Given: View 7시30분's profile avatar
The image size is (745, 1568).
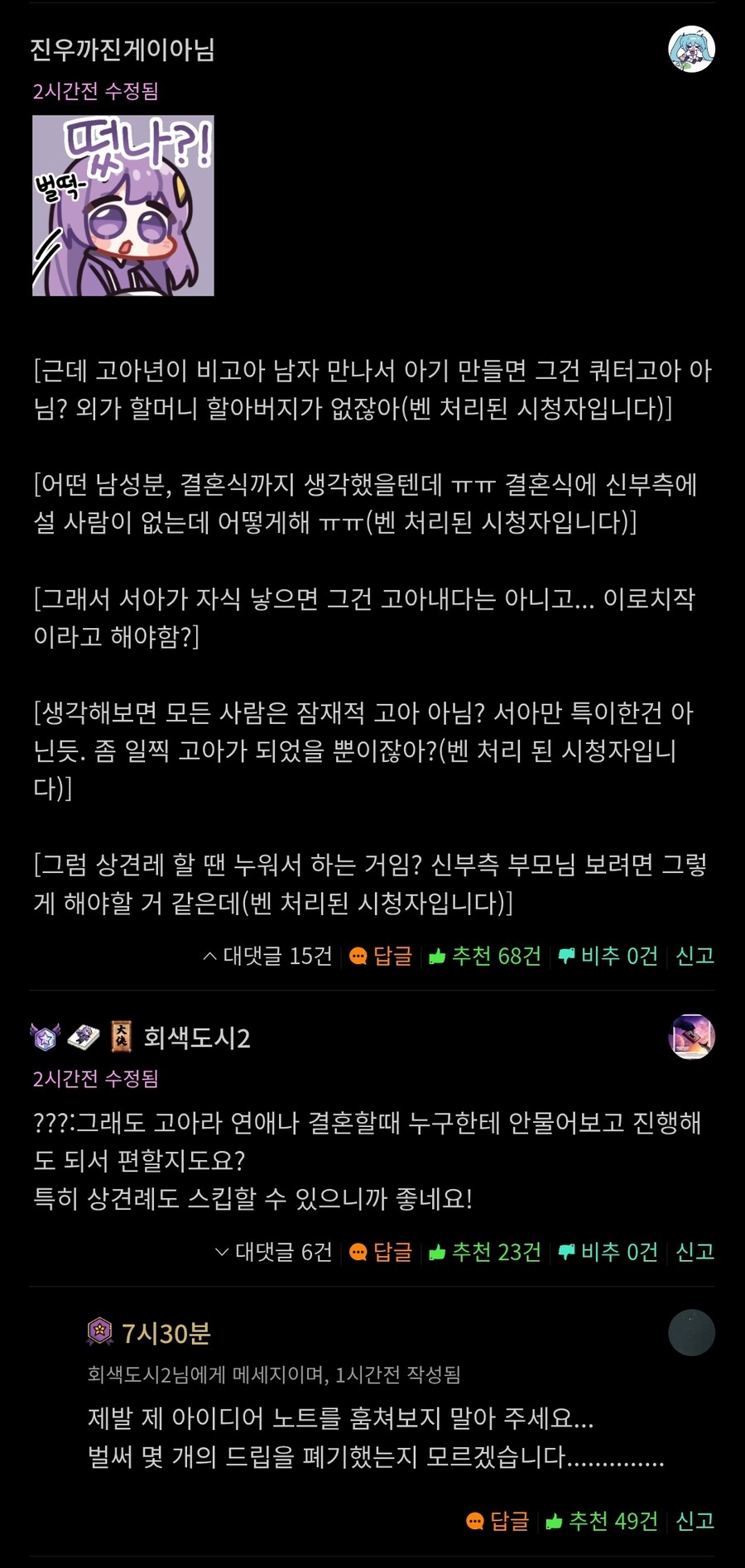Looking at the screenshot, I should [691, 1332].
